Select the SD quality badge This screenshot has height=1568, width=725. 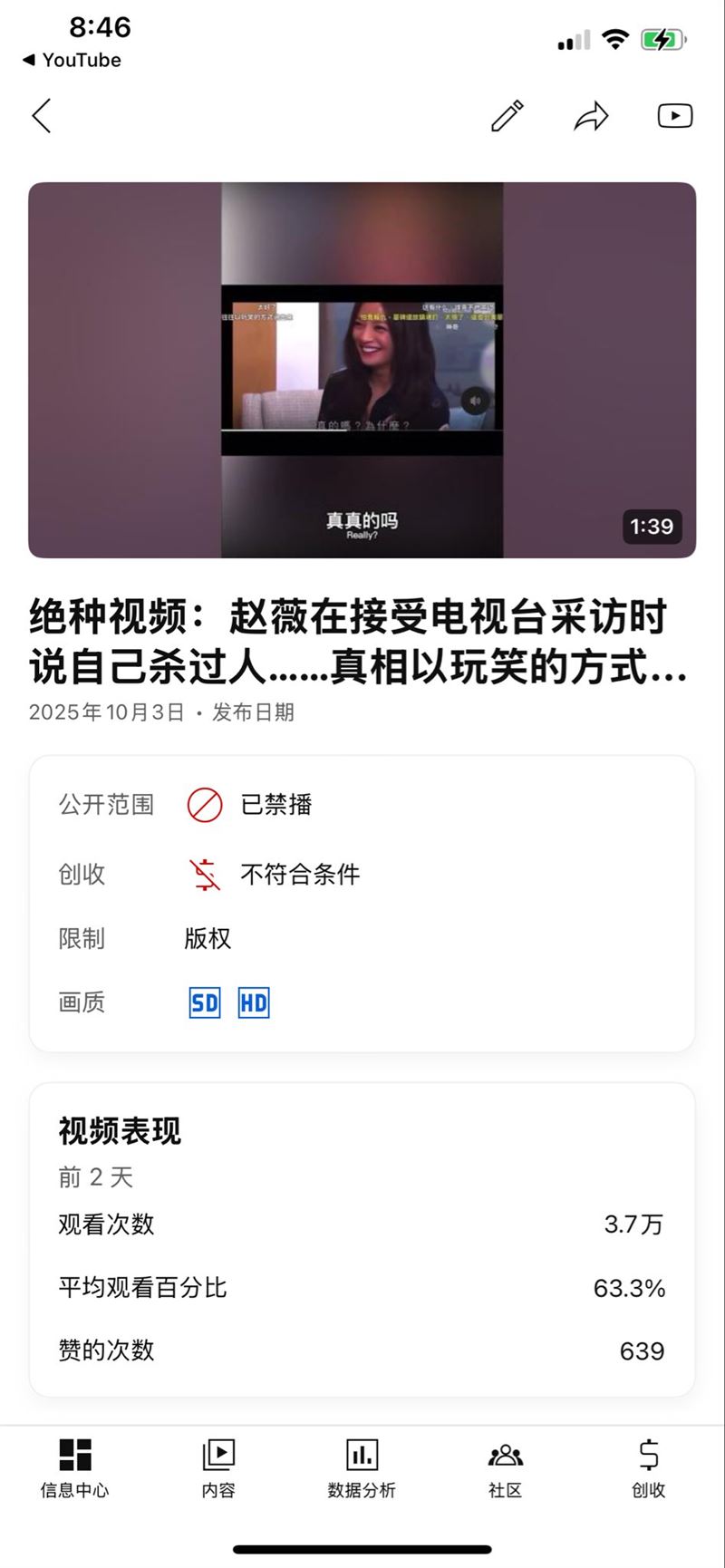[x=204, y=1002]
